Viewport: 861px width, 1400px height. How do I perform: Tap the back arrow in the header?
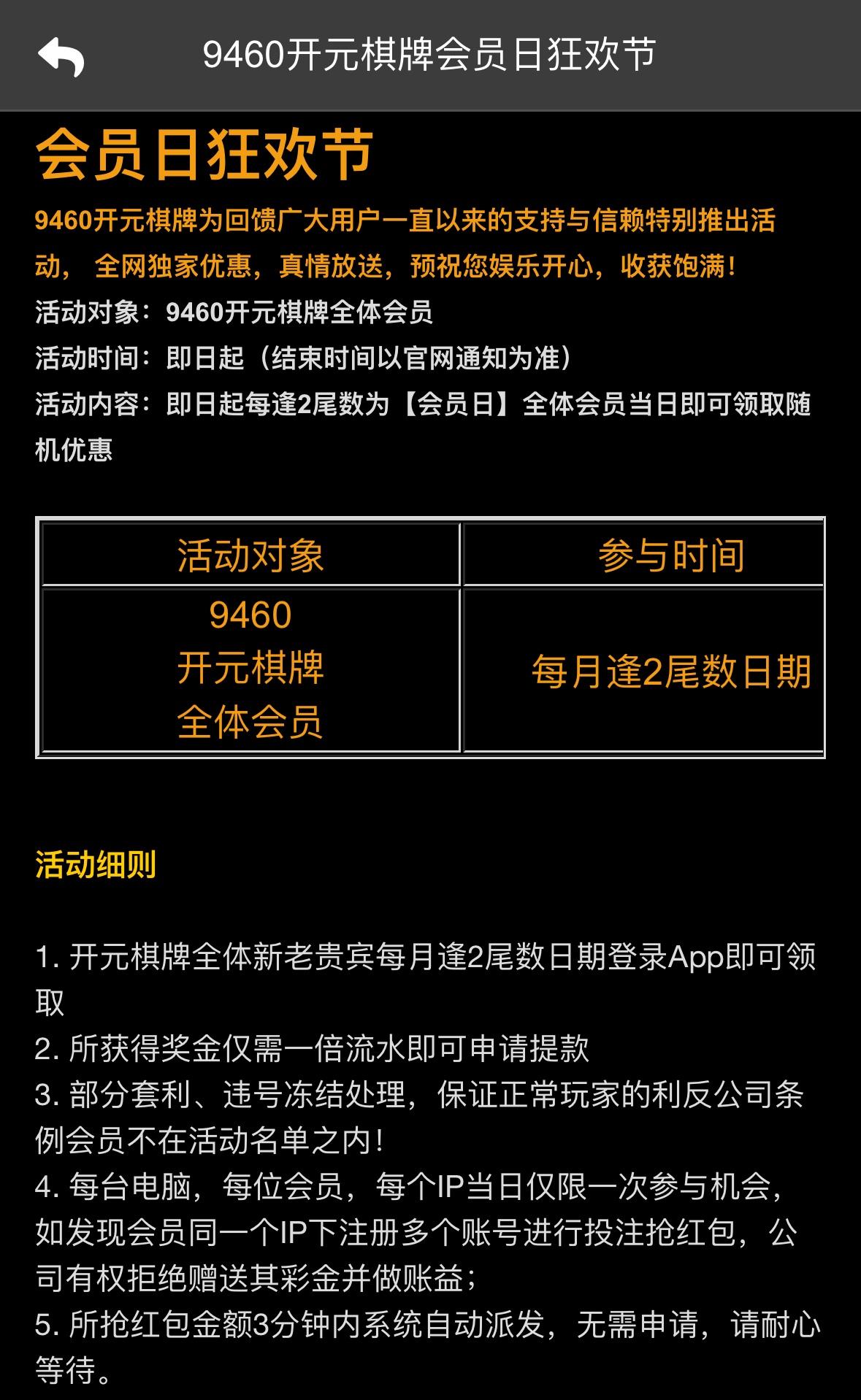pos(61,56)
